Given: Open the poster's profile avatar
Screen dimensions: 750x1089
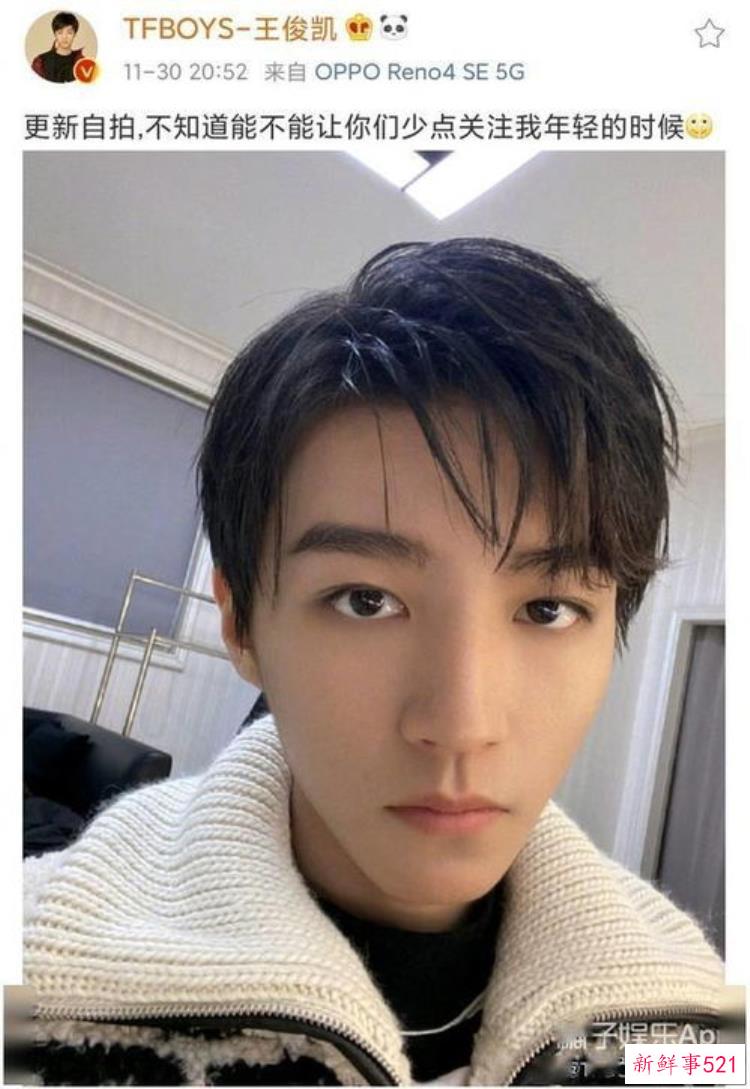Looking at the screenshot, I should [61, 47].
